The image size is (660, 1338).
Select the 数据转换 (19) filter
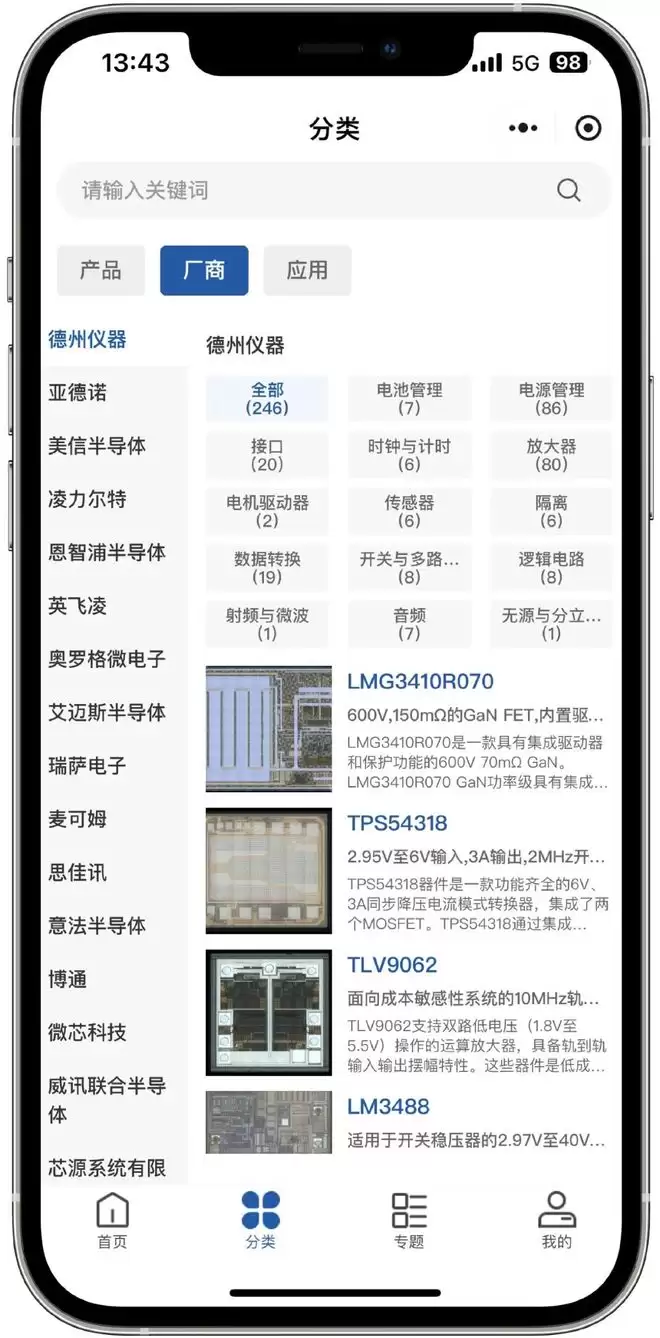267,567
